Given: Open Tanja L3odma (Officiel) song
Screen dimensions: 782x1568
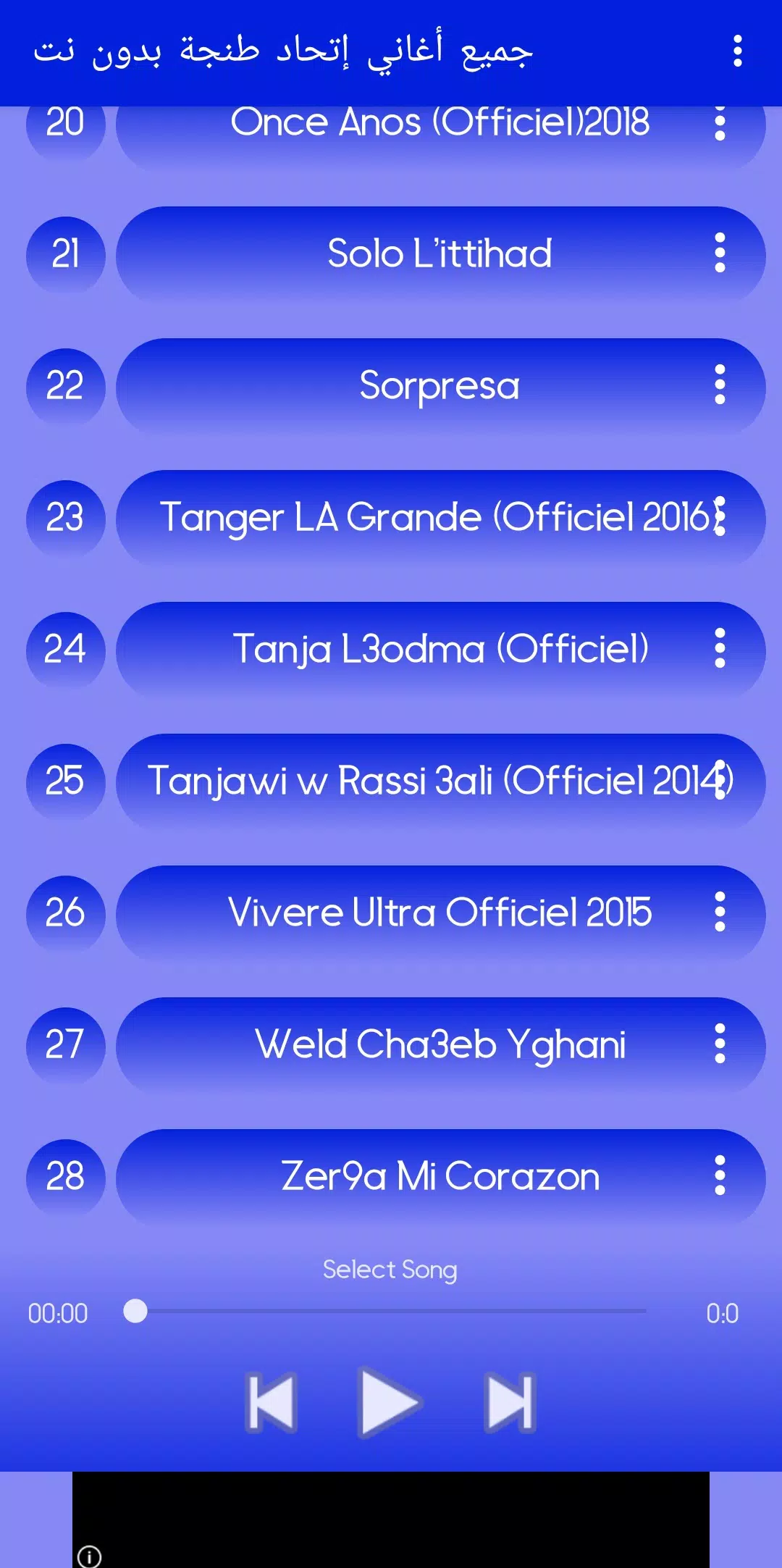Looking at the screenshot, I should (439, 649).
